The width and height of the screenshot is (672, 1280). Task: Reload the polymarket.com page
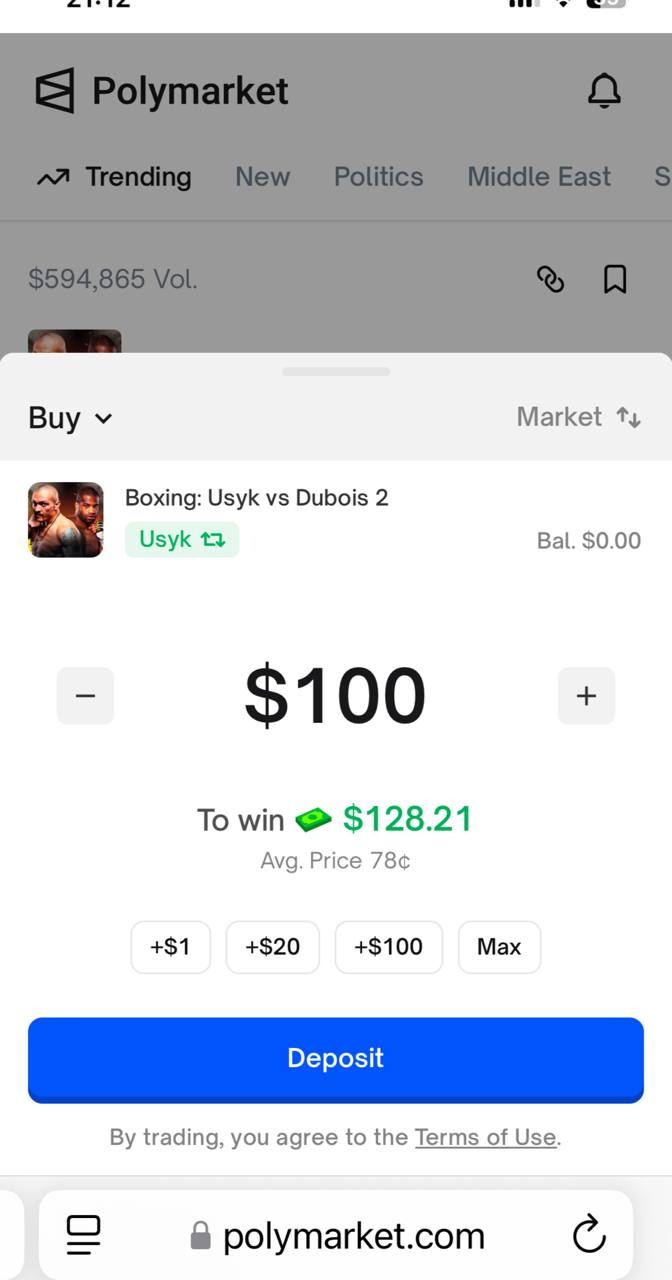pos(589,1234)
